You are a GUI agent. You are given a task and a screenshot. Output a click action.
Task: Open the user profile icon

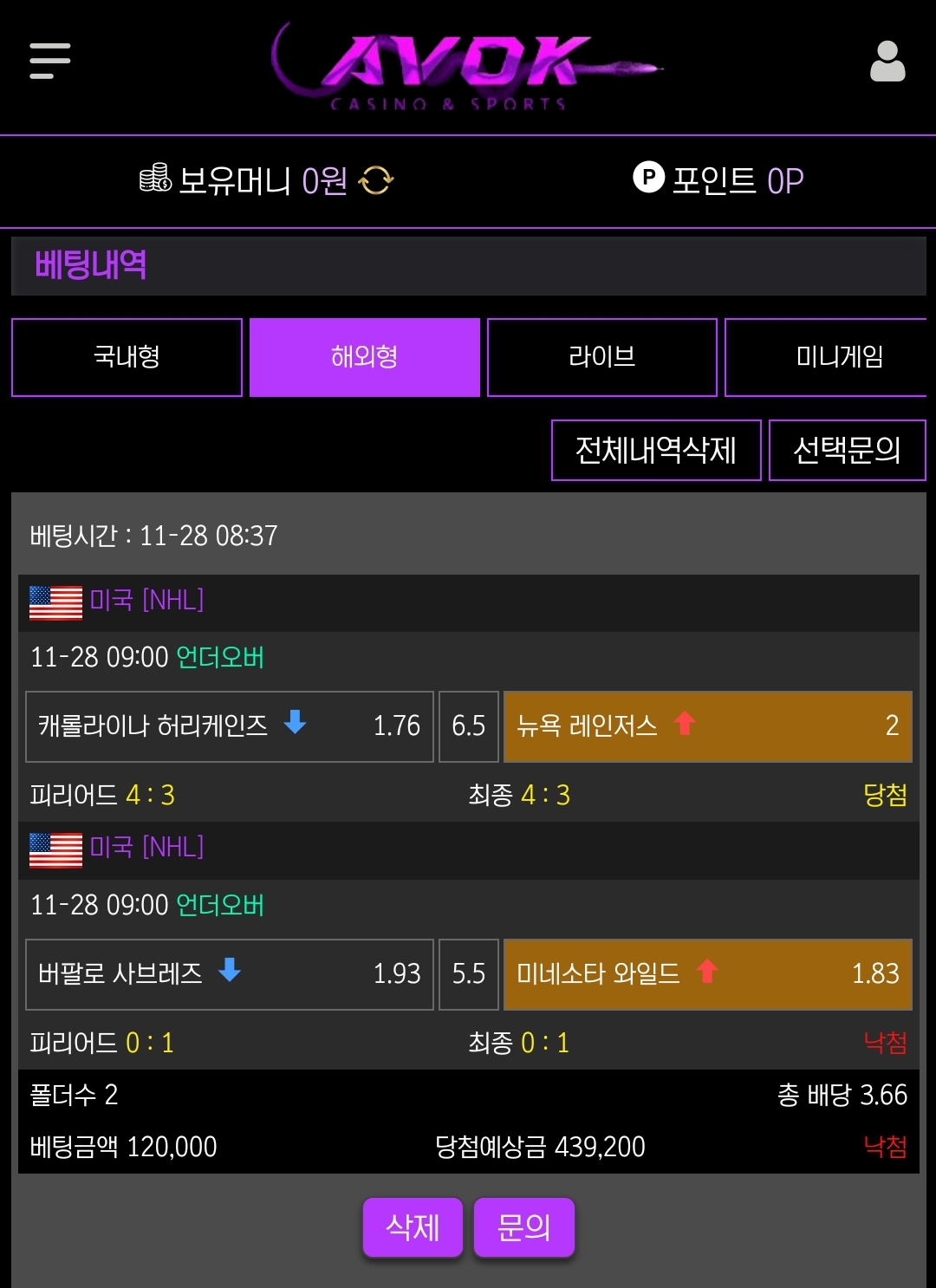coord(887,62)
